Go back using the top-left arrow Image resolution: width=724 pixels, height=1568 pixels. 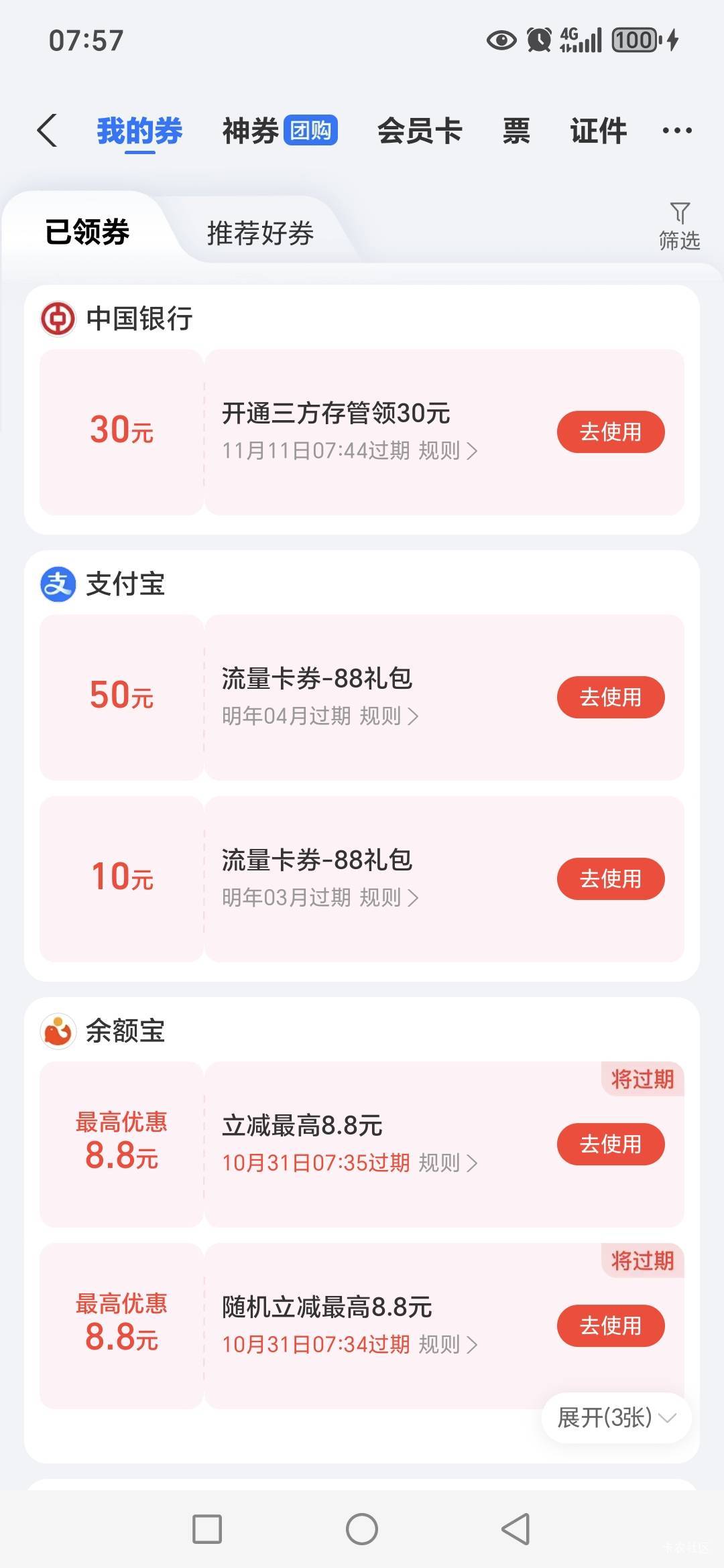[x=48, y=130]
